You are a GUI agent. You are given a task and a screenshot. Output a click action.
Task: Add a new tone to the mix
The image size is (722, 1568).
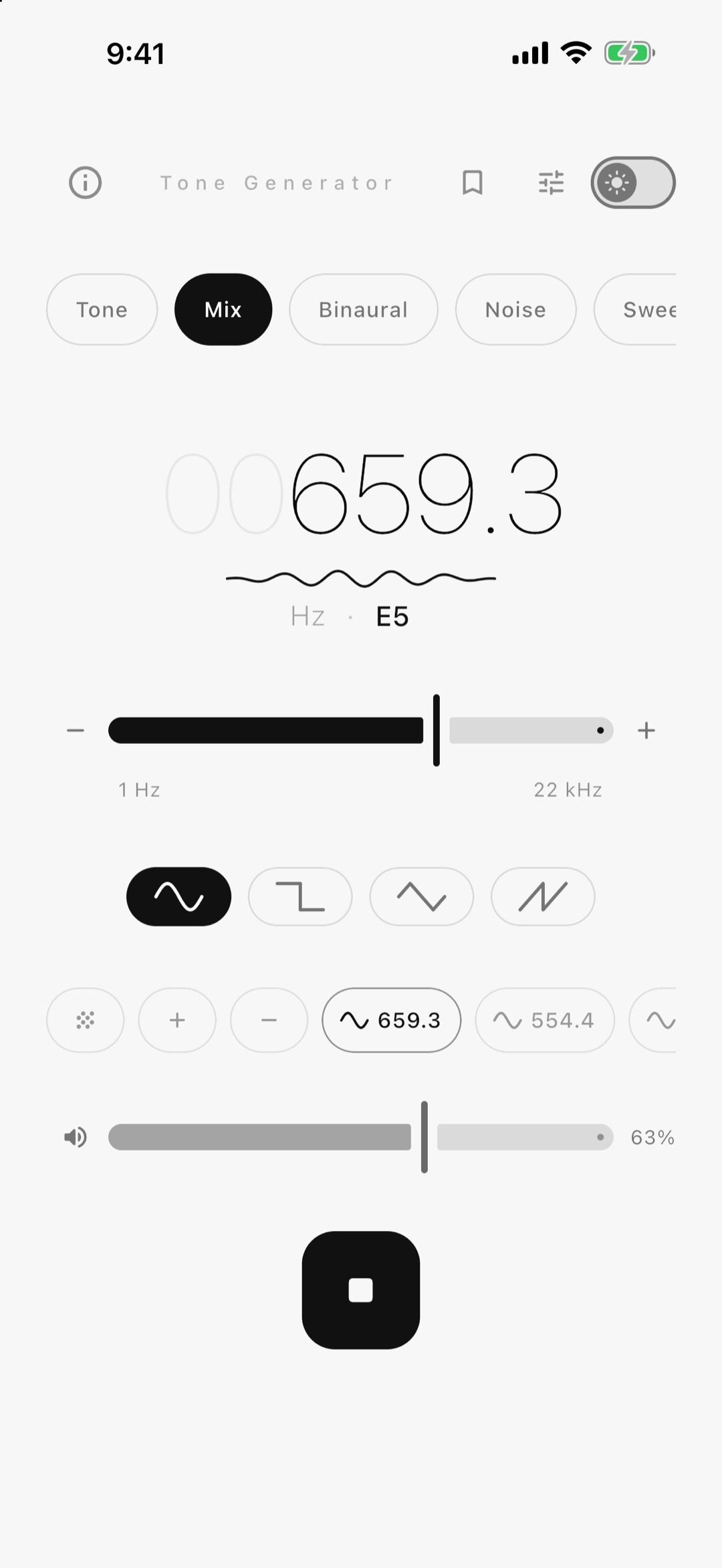click(177, 1020)
